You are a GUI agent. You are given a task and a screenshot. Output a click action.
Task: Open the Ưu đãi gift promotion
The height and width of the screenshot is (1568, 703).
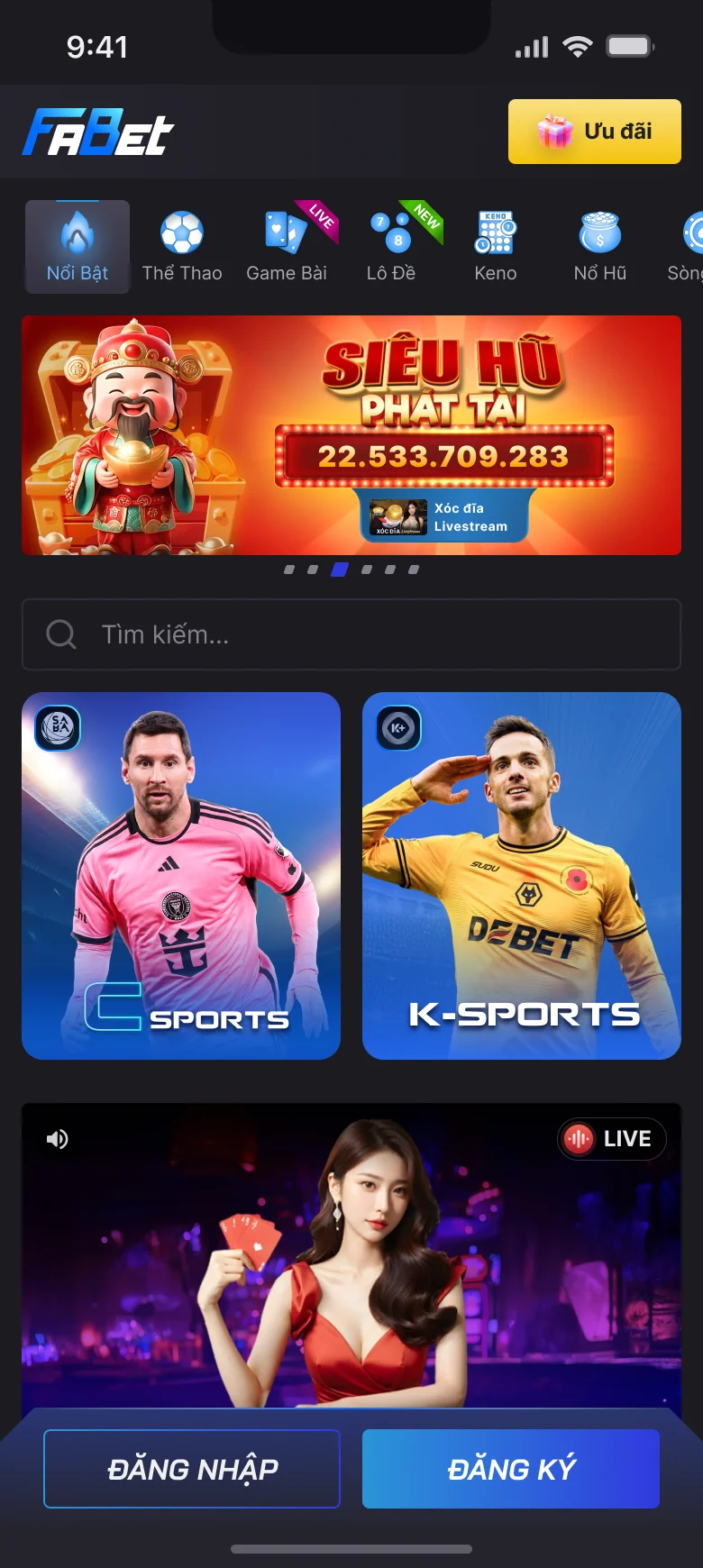coord(594,131)
